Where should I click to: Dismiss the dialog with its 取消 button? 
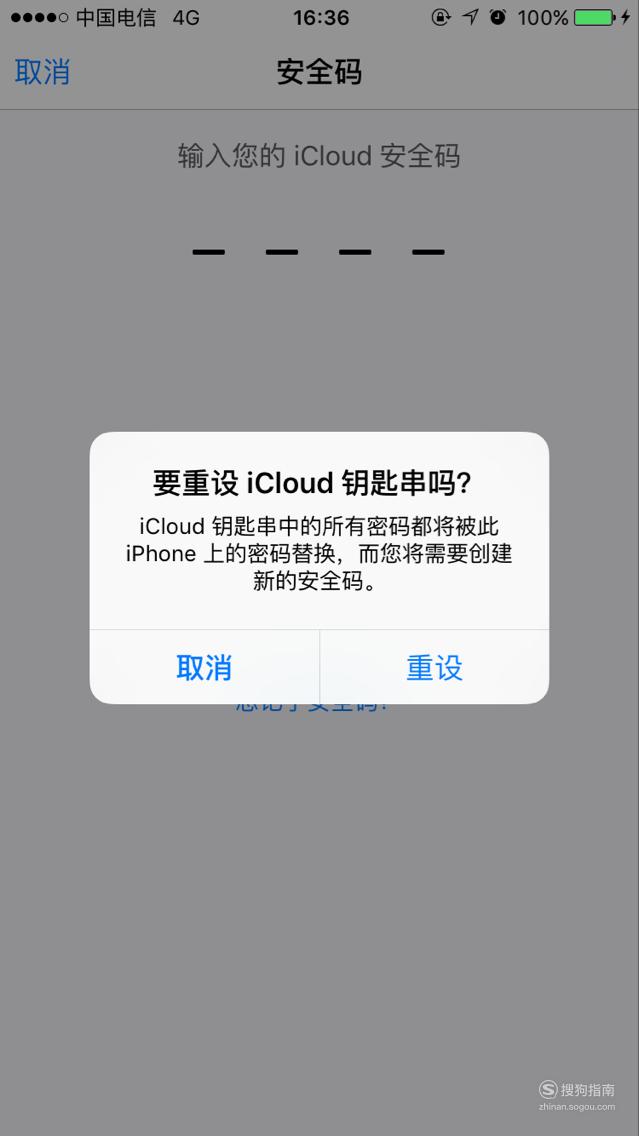[204, 667]
